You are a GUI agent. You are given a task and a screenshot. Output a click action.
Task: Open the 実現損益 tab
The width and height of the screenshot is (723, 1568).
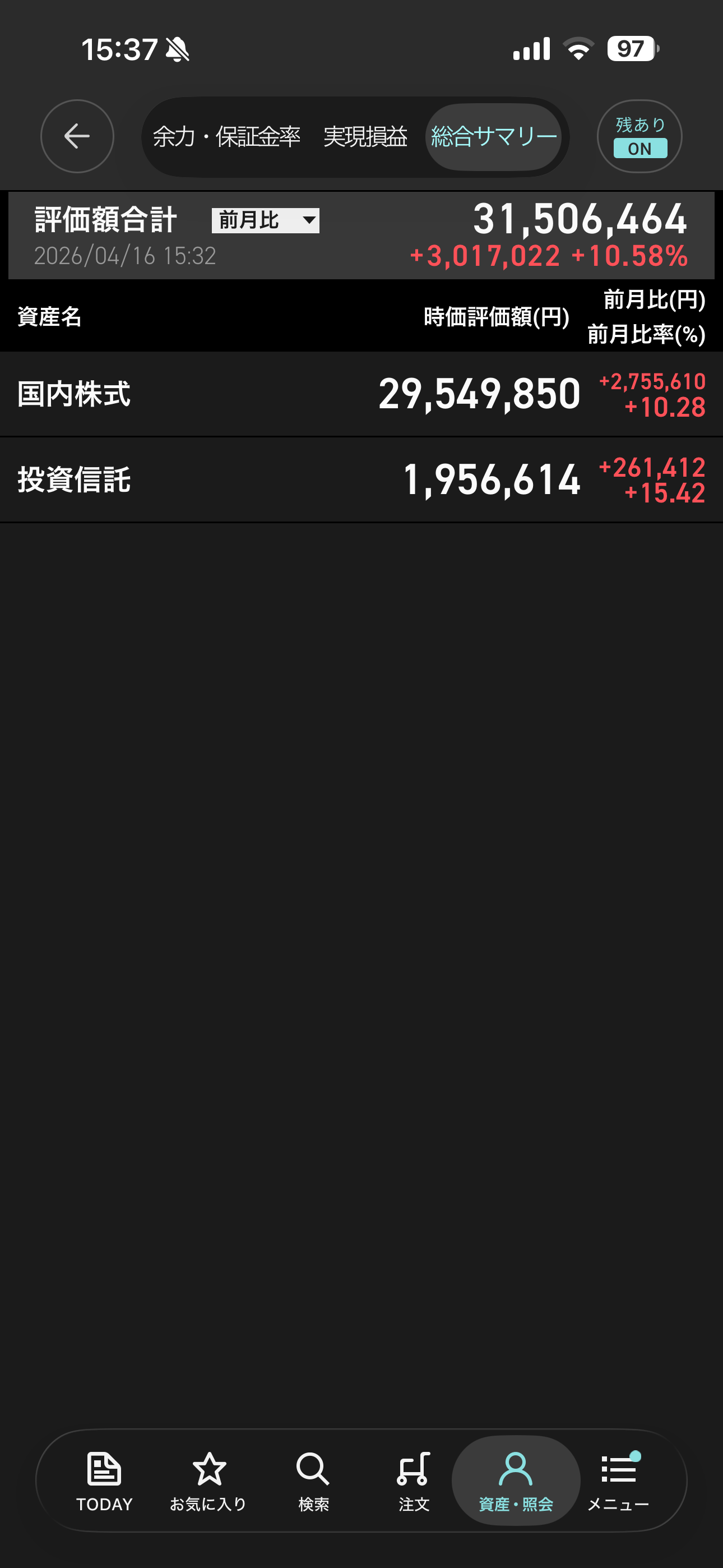click(x=365, y=137)
